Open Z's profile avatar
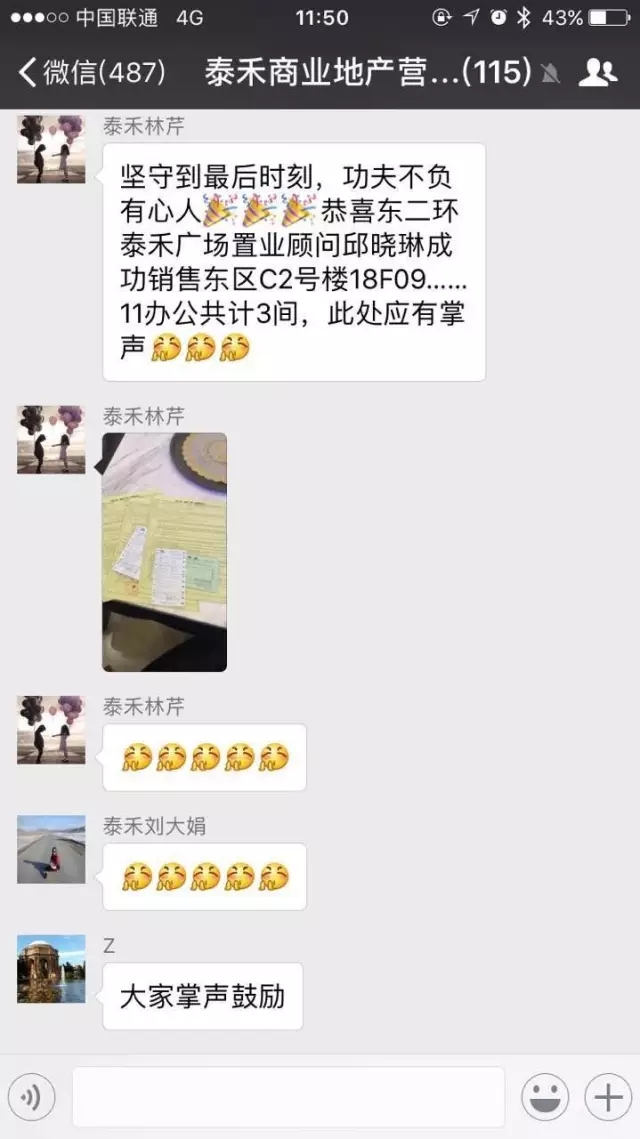The image size is (640, 1139). pyautogui.click(x=51, y=969)
